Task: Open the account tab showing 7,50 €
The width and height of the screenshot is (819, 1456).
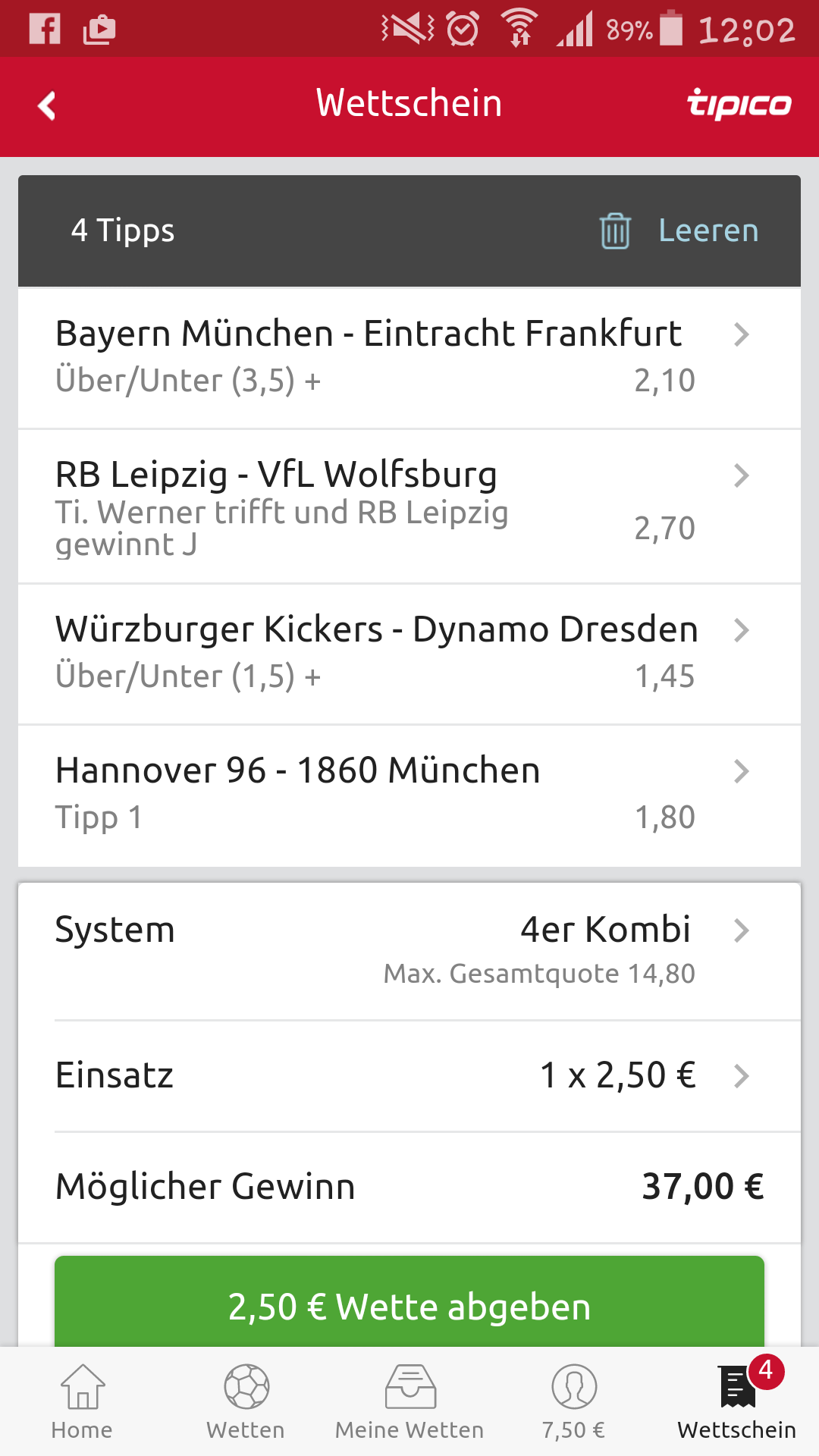Action: coord(573,1401)
